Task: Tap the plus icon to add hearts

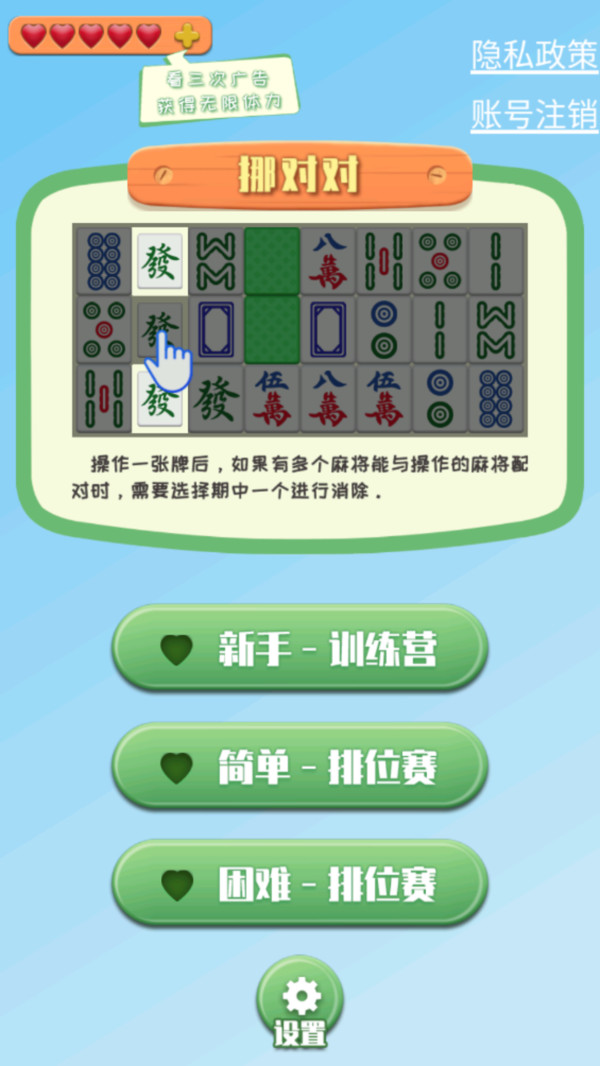Action: coord(186,37)
